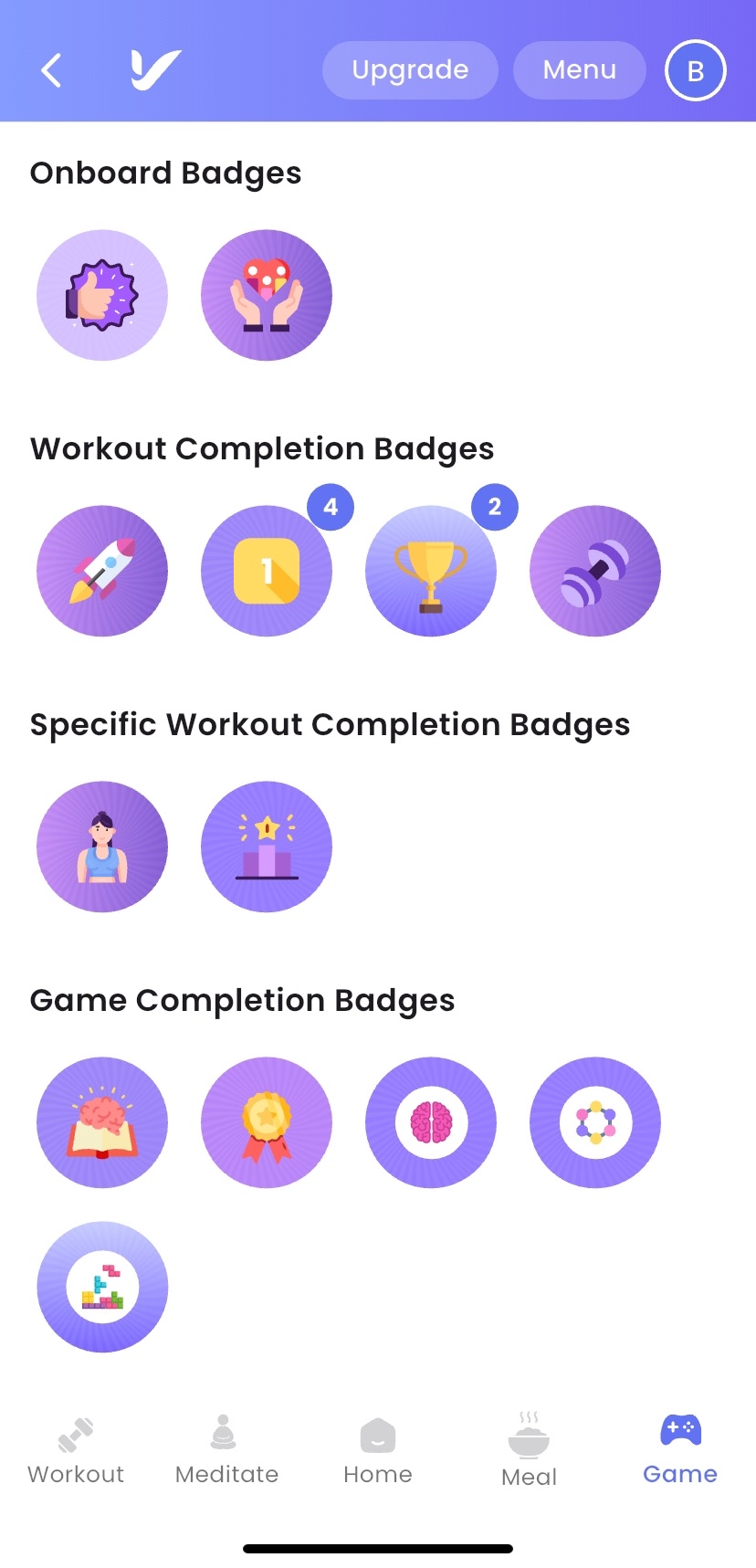Open the Tetris blocks game badge

point(102,1287)
